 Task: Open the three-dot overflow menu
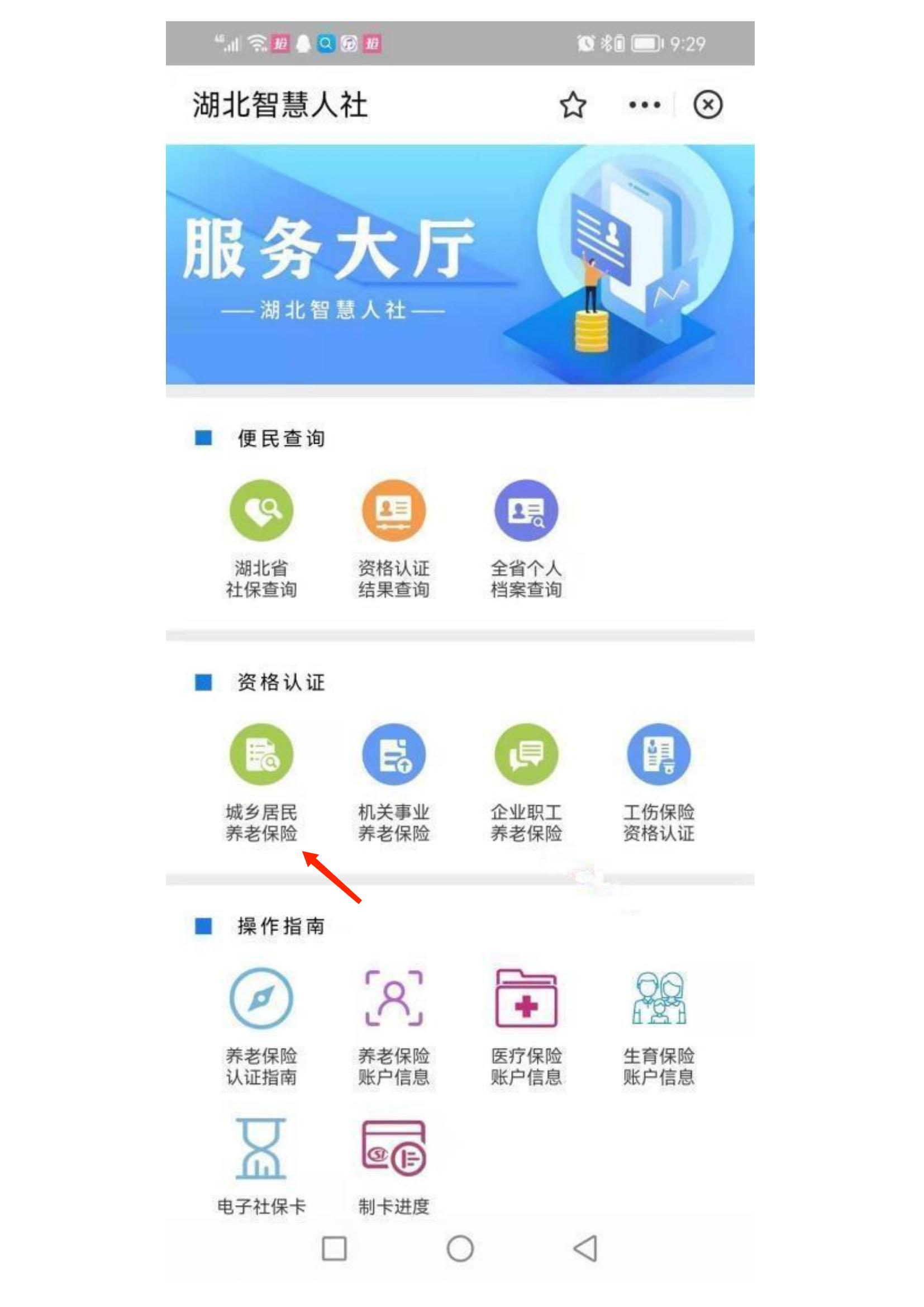644,105
